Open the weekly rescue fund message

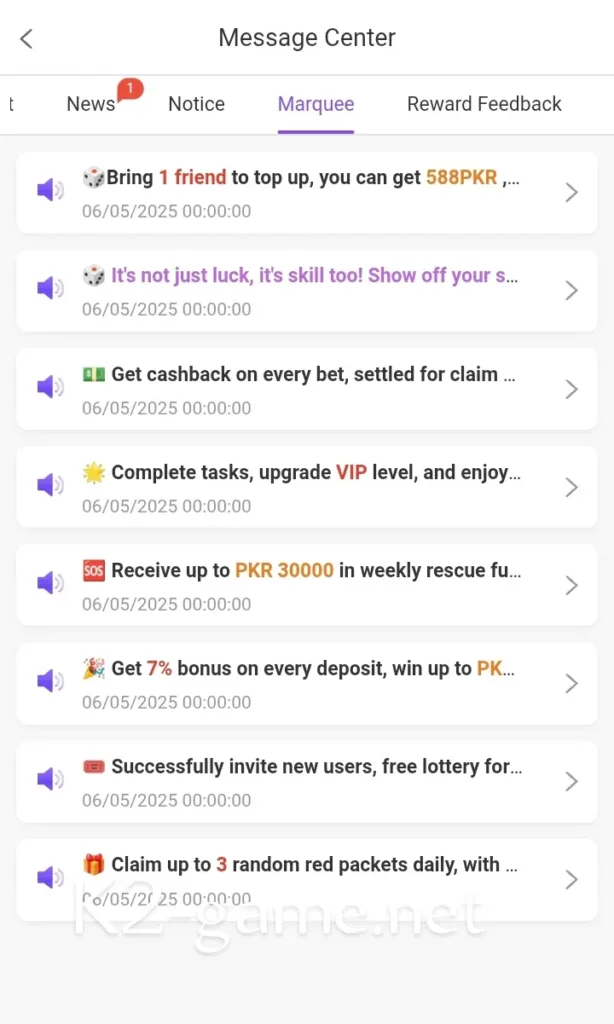coord(307,585)
